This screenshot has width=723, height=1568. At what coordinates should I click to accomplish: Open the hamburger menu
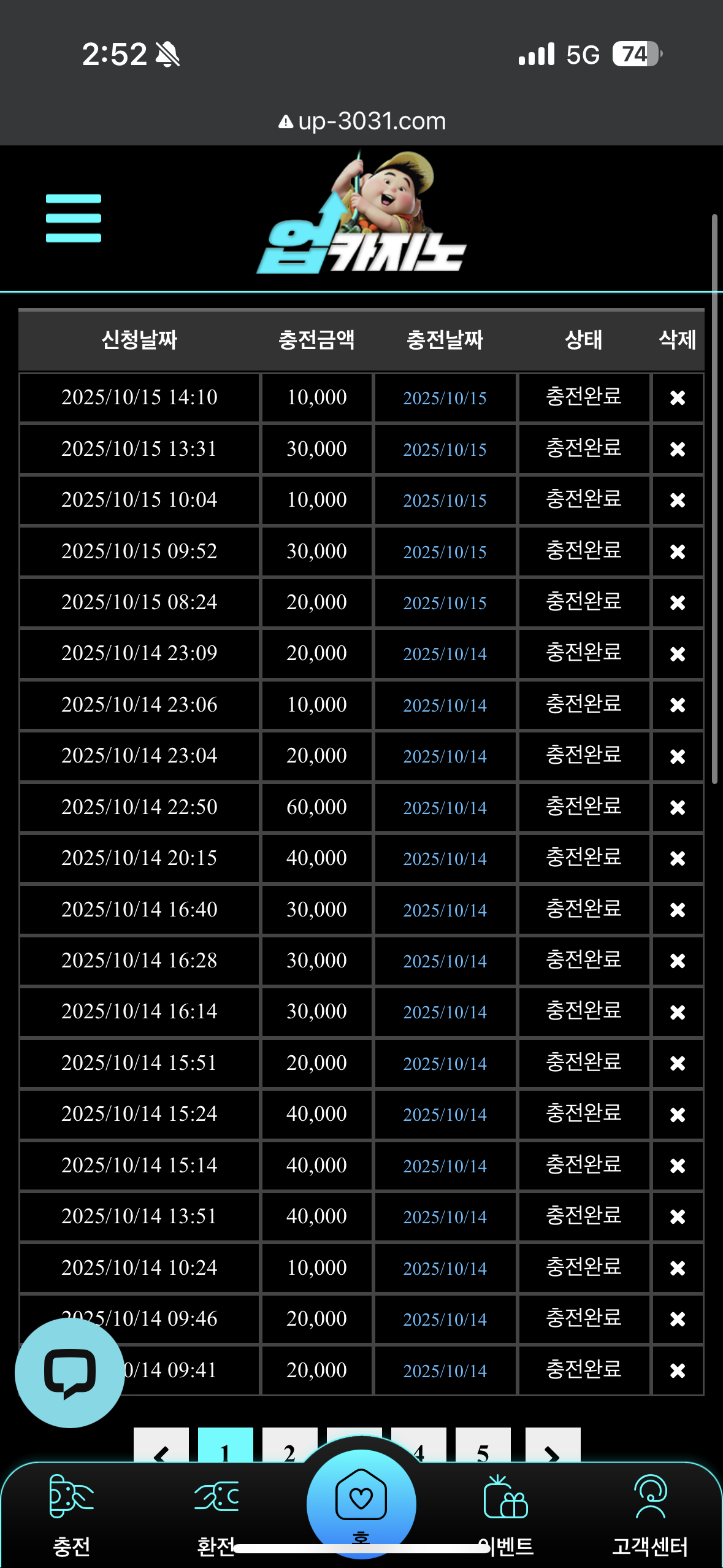pos(73,218)
